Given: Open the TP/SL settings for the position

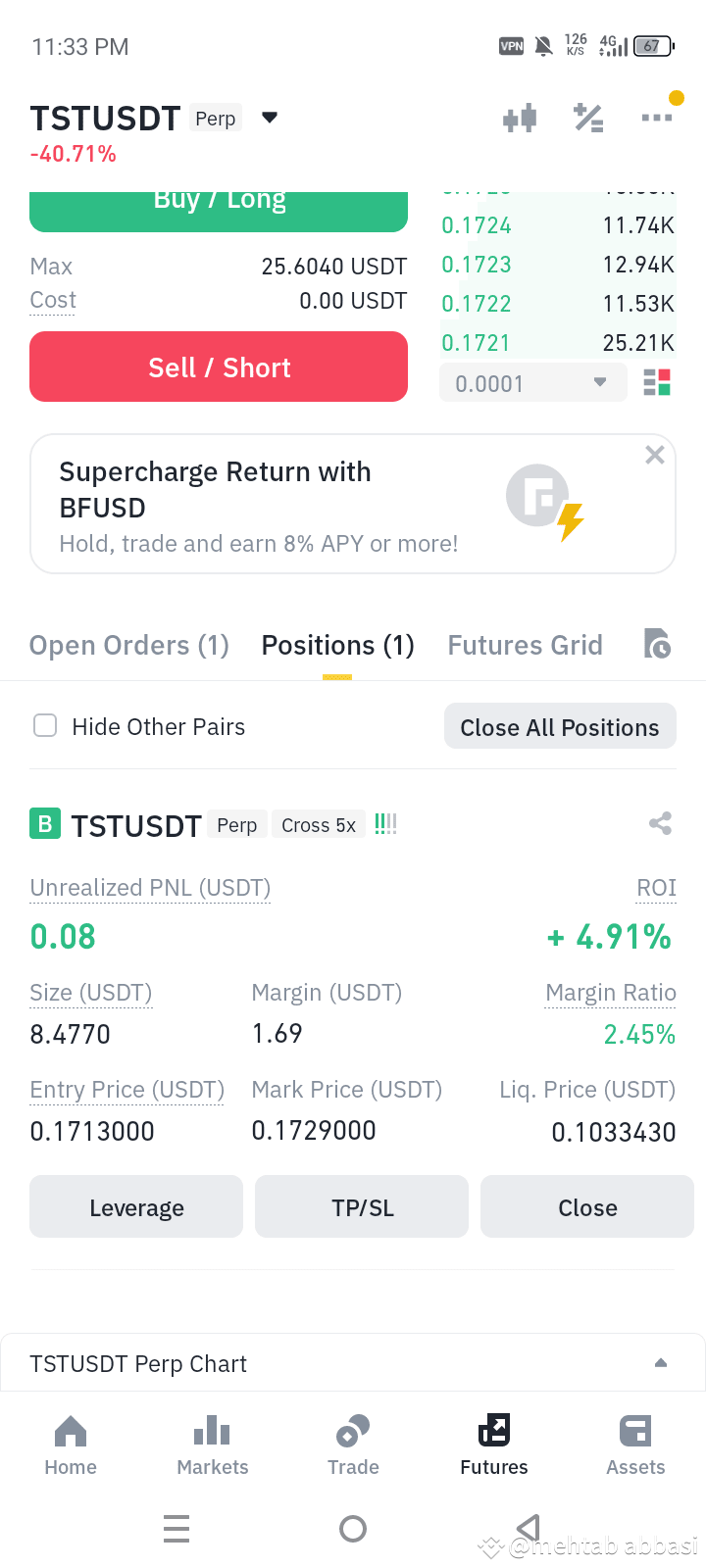Looking at the screenshot, I should (361, 1207).
